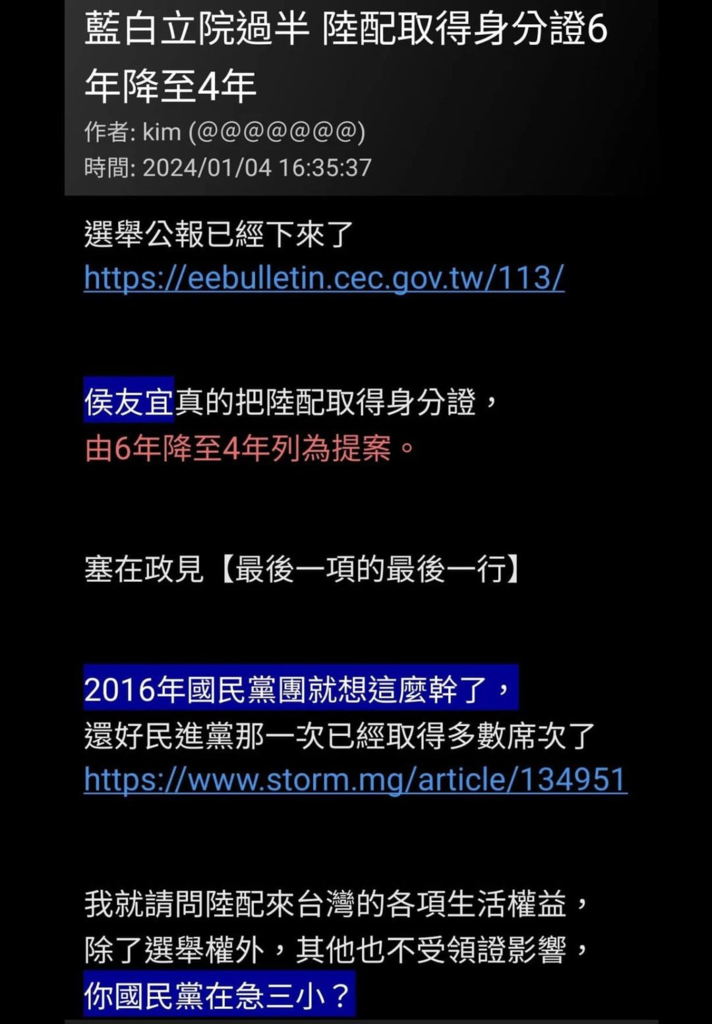Open the storm.mg article link
This screenshot has width=712, height=1024.
355,779
